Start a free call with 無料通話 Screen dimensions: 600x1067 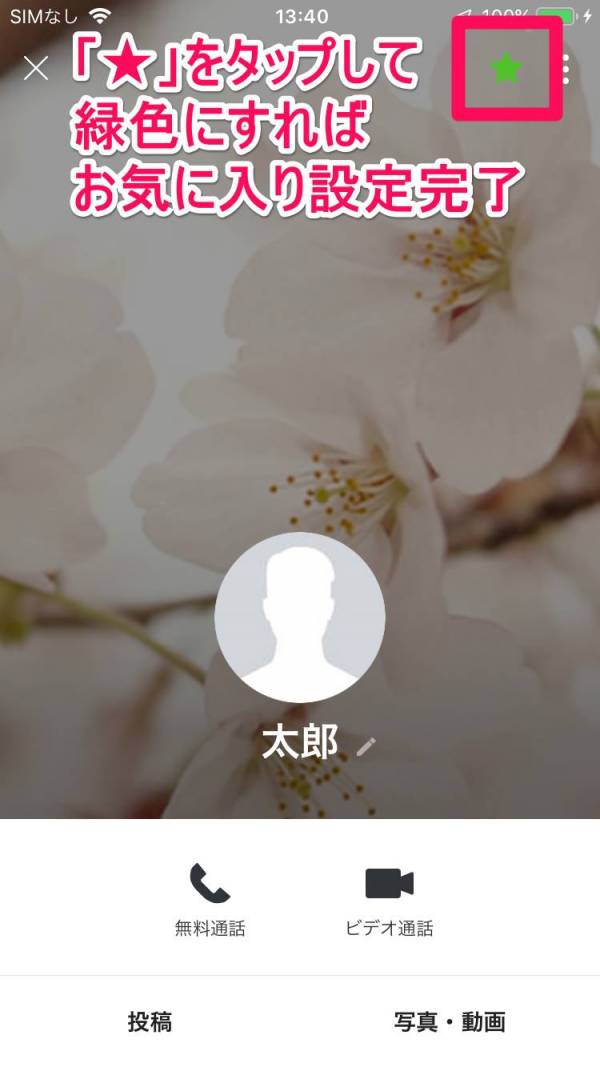[210, 898]
